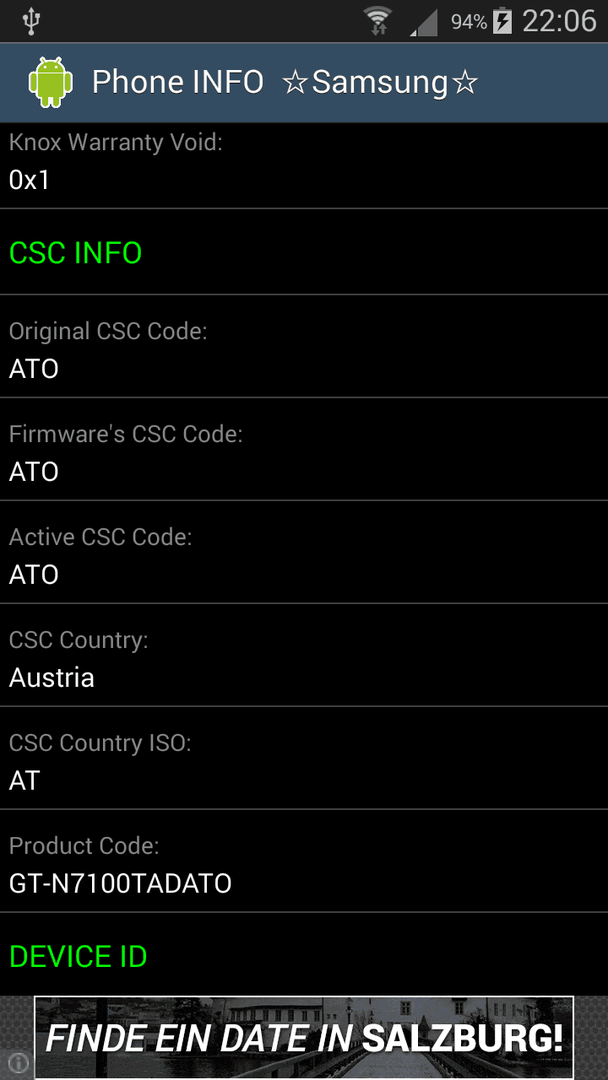
Task: Tap the ad info icon
Action: point(18,1063)
